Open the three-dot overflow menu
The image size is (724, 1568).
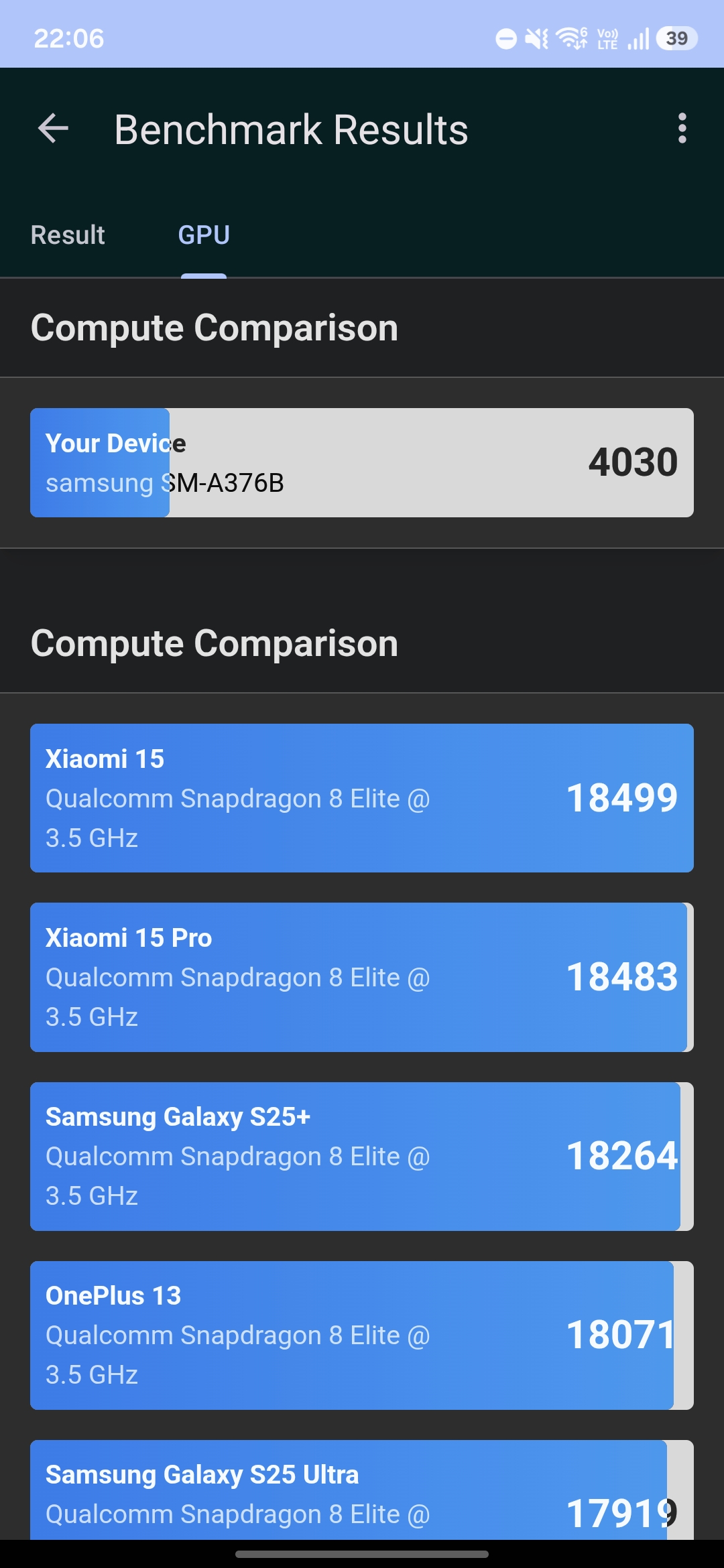pos(682,129)
